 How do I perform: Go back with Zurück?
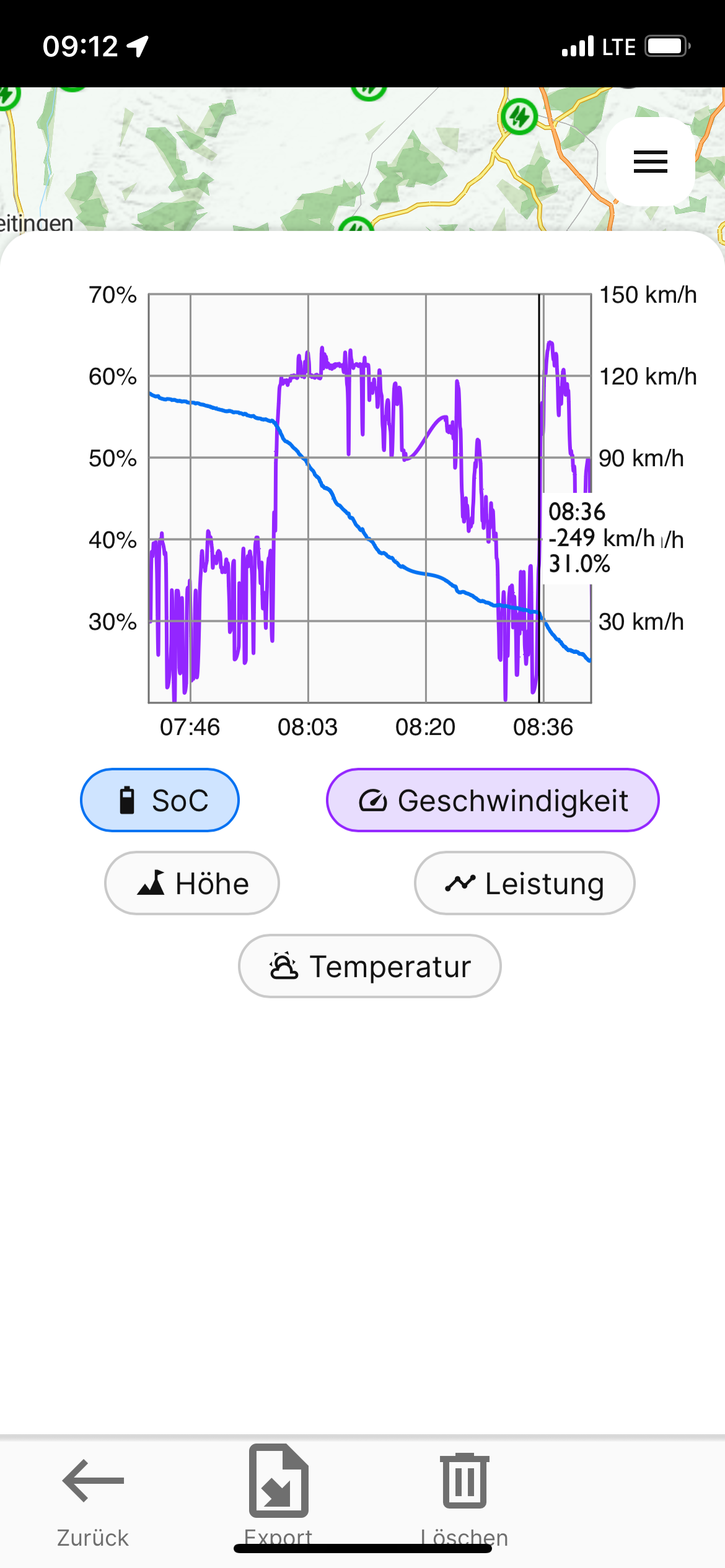pos(93,1499)
